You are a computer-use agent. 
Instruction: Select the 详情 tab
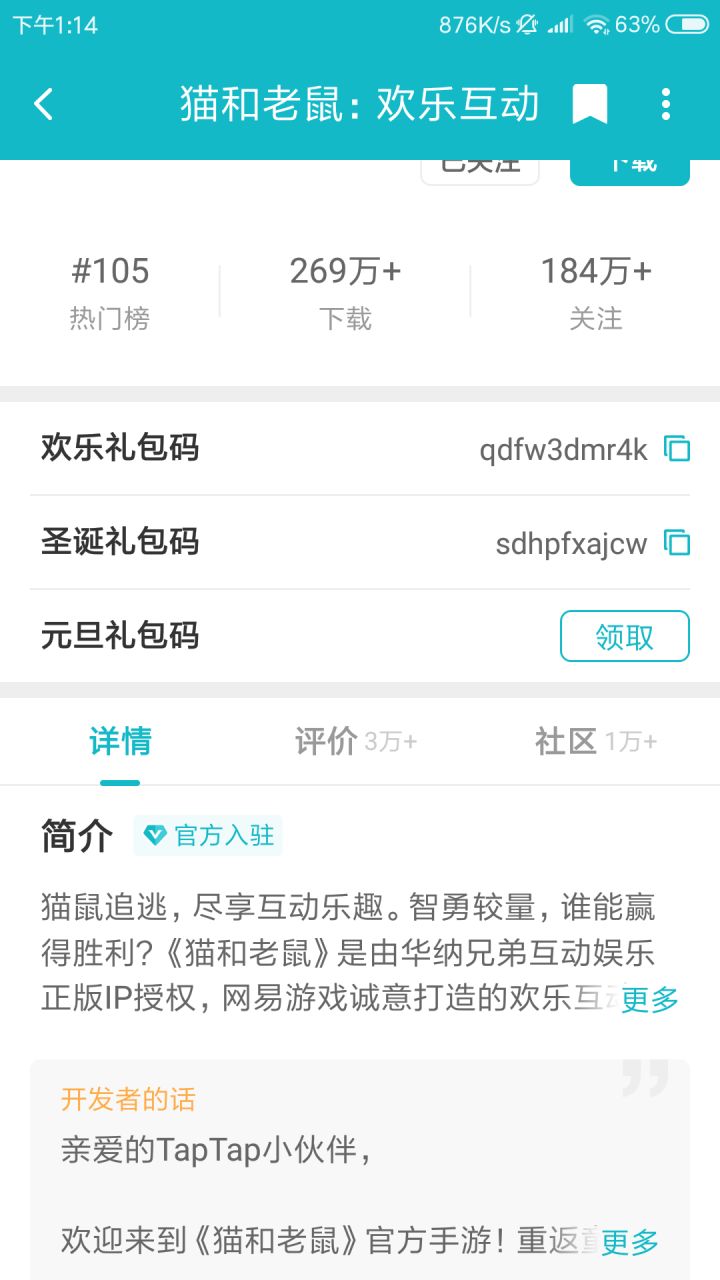click(x=120, y=742)
